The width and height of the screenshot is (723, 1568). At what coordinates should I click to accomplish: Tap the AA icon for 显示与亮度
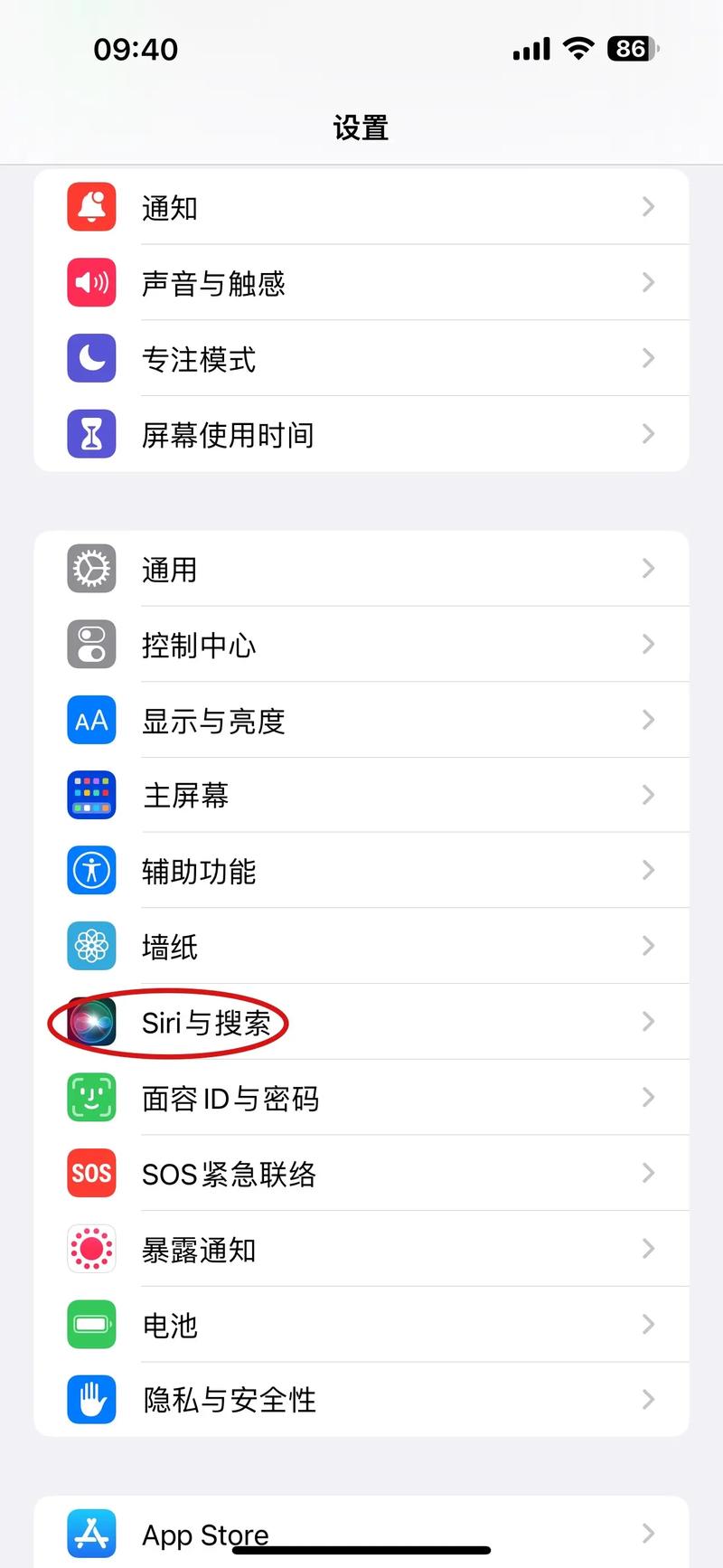pyautogui.click(x=90, y=720)
